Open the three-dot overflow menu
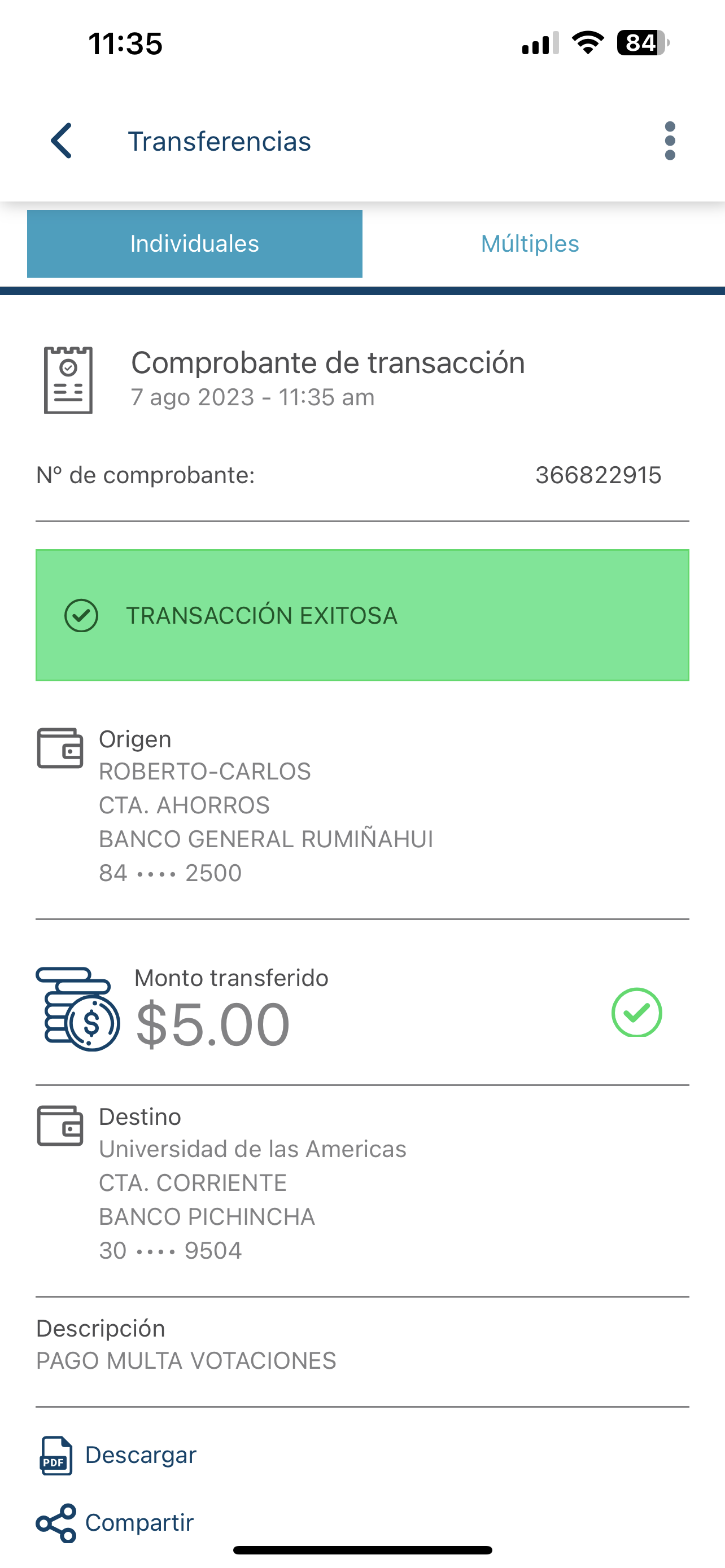725x1568 pixels. 670,141
